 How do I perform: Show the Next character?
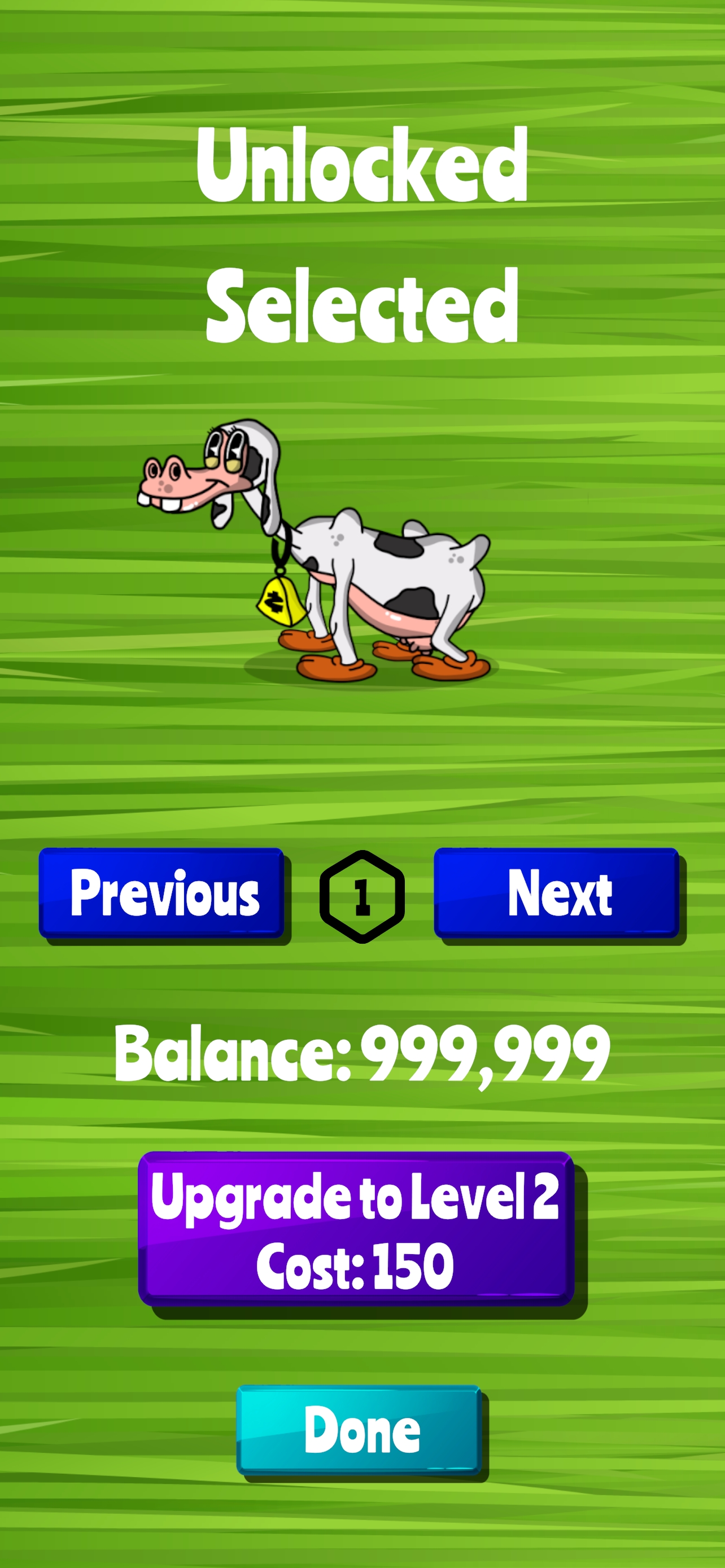pyautogui.click(x=556, y=892)
